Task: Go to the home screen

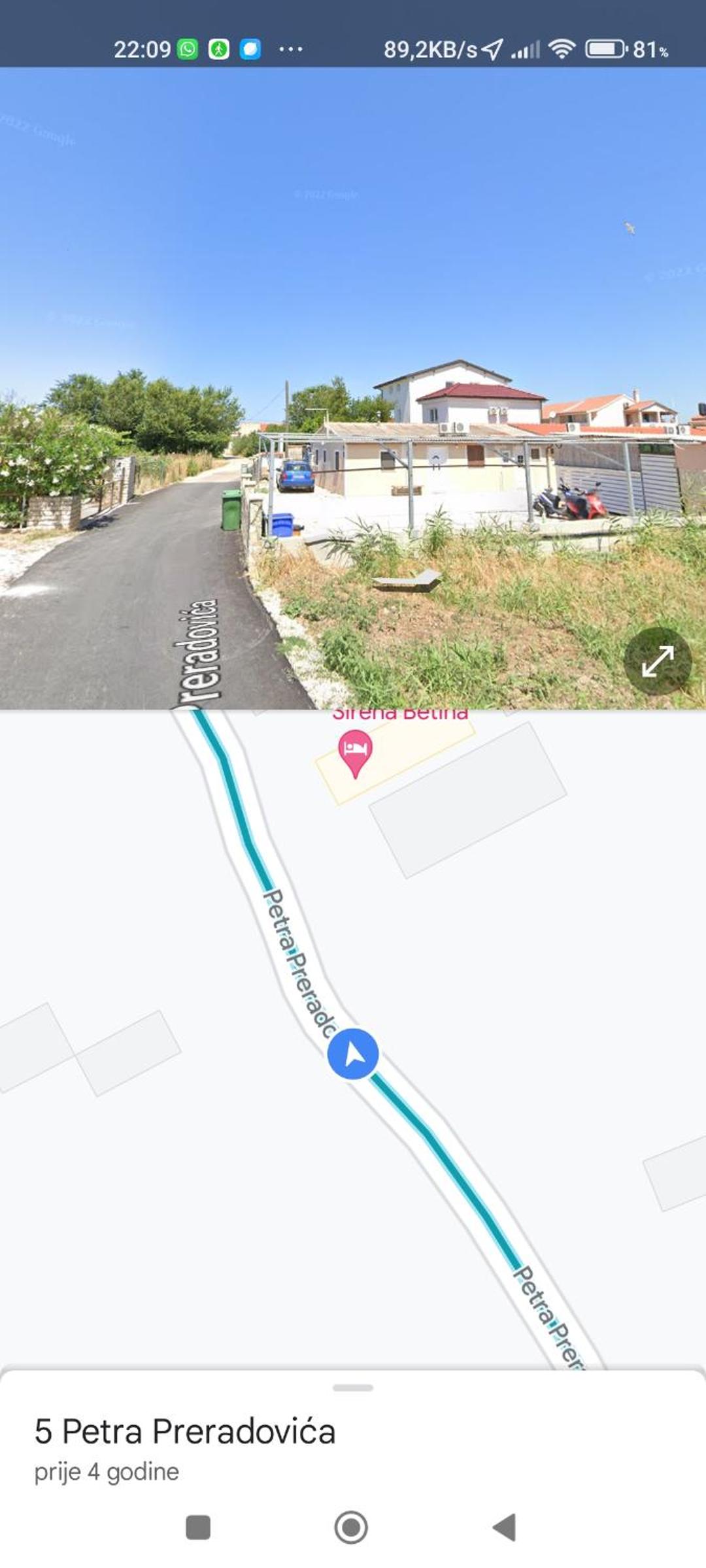Action: (351, 1527)
